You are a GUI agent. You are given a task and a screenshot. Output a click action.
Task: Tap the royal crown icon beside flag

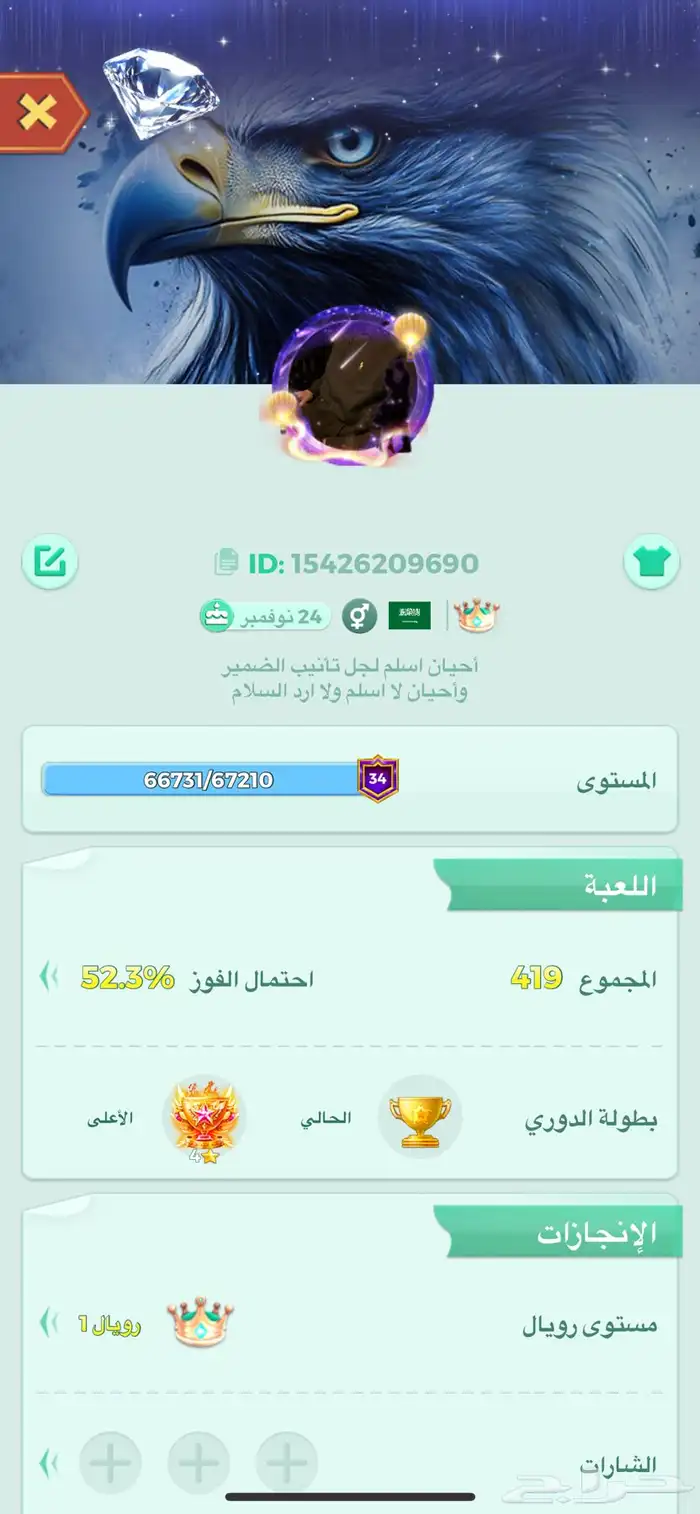coord(477,616)
